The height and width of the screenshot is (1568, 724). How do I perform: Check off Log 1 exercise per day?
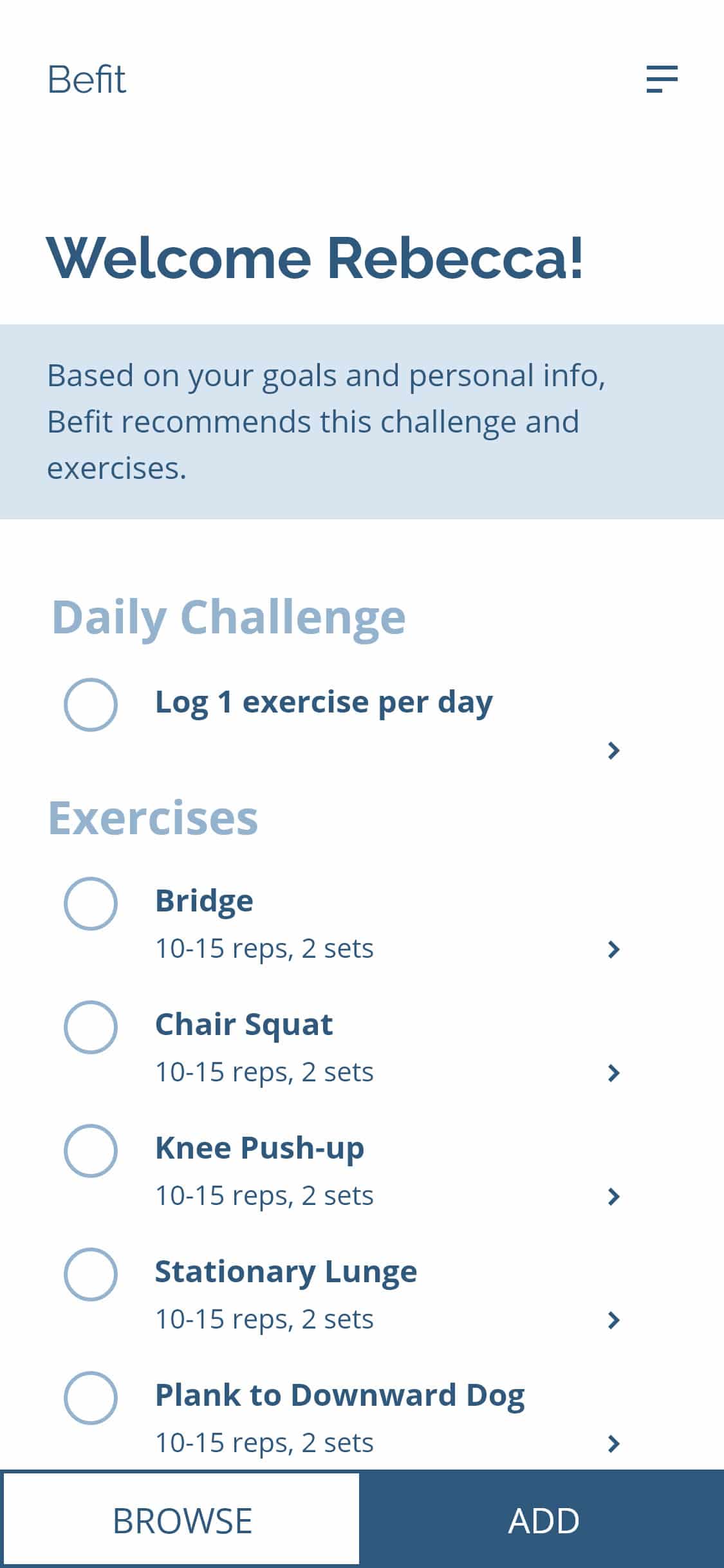91,704
